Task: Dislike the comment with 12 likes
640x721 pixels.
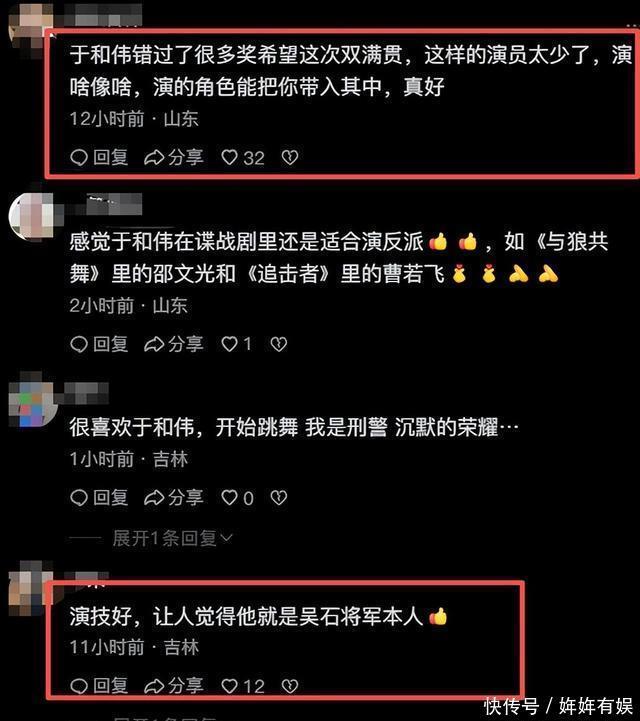Action: click(x=290, y=686)
